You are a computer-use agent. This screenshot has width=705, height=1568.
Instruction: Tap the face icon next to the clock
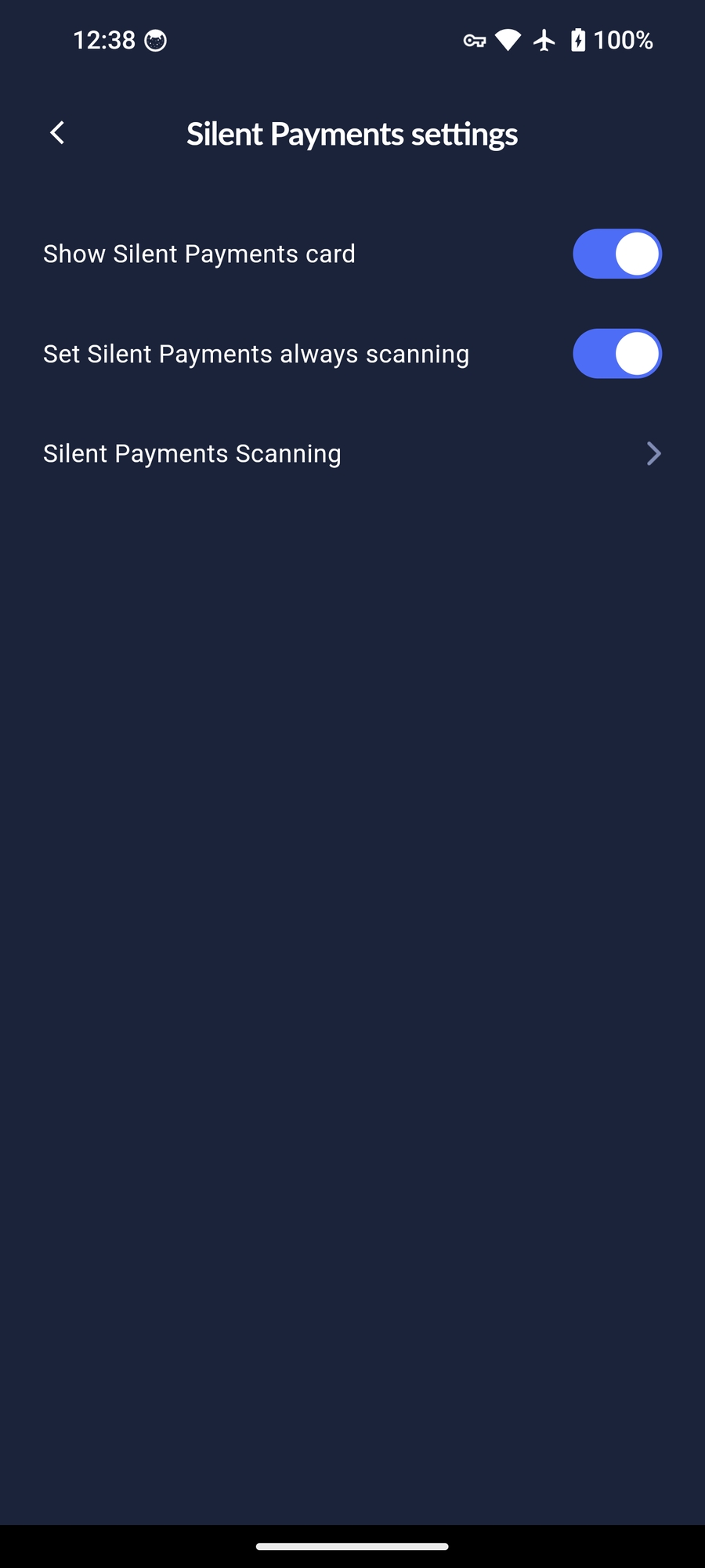click(x=155, y=40)
